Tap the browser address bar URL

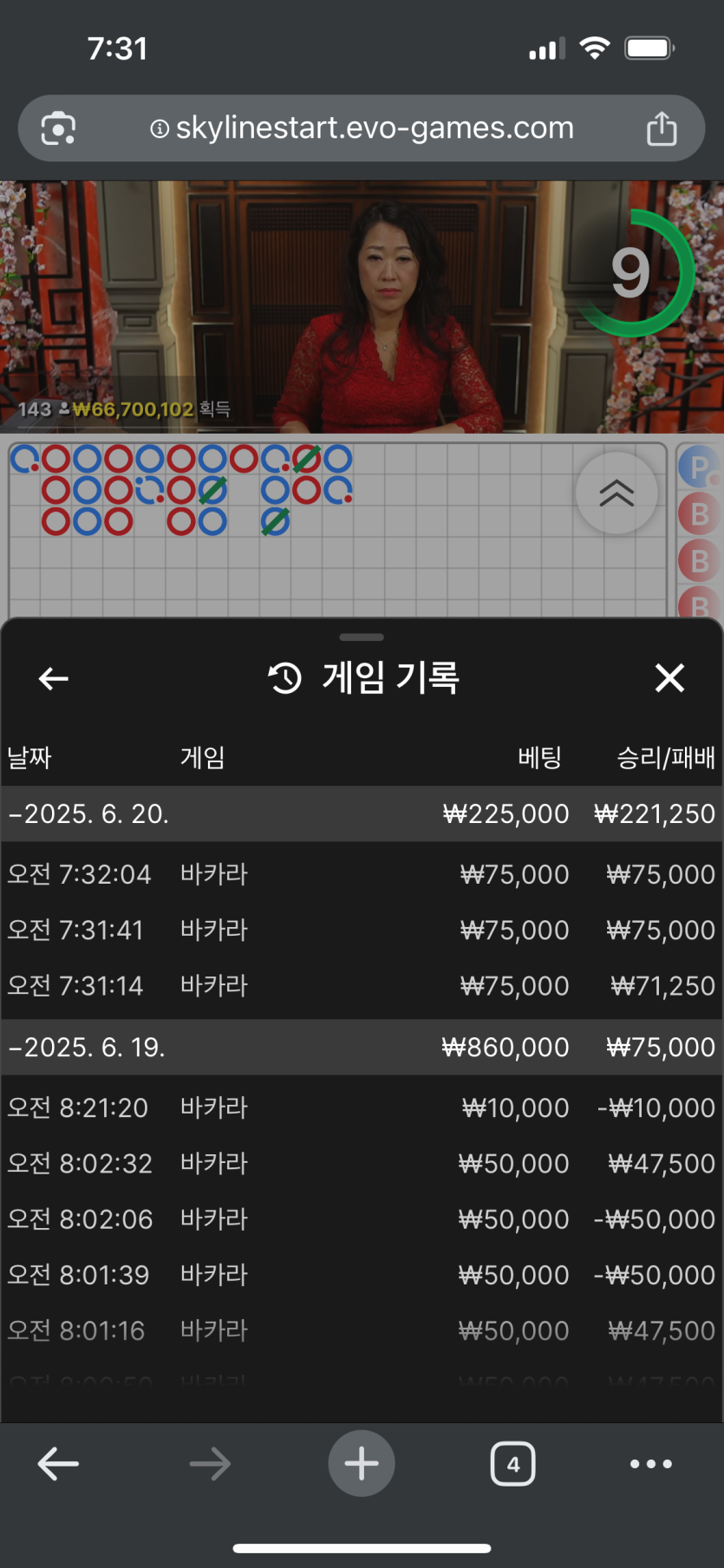373,128
